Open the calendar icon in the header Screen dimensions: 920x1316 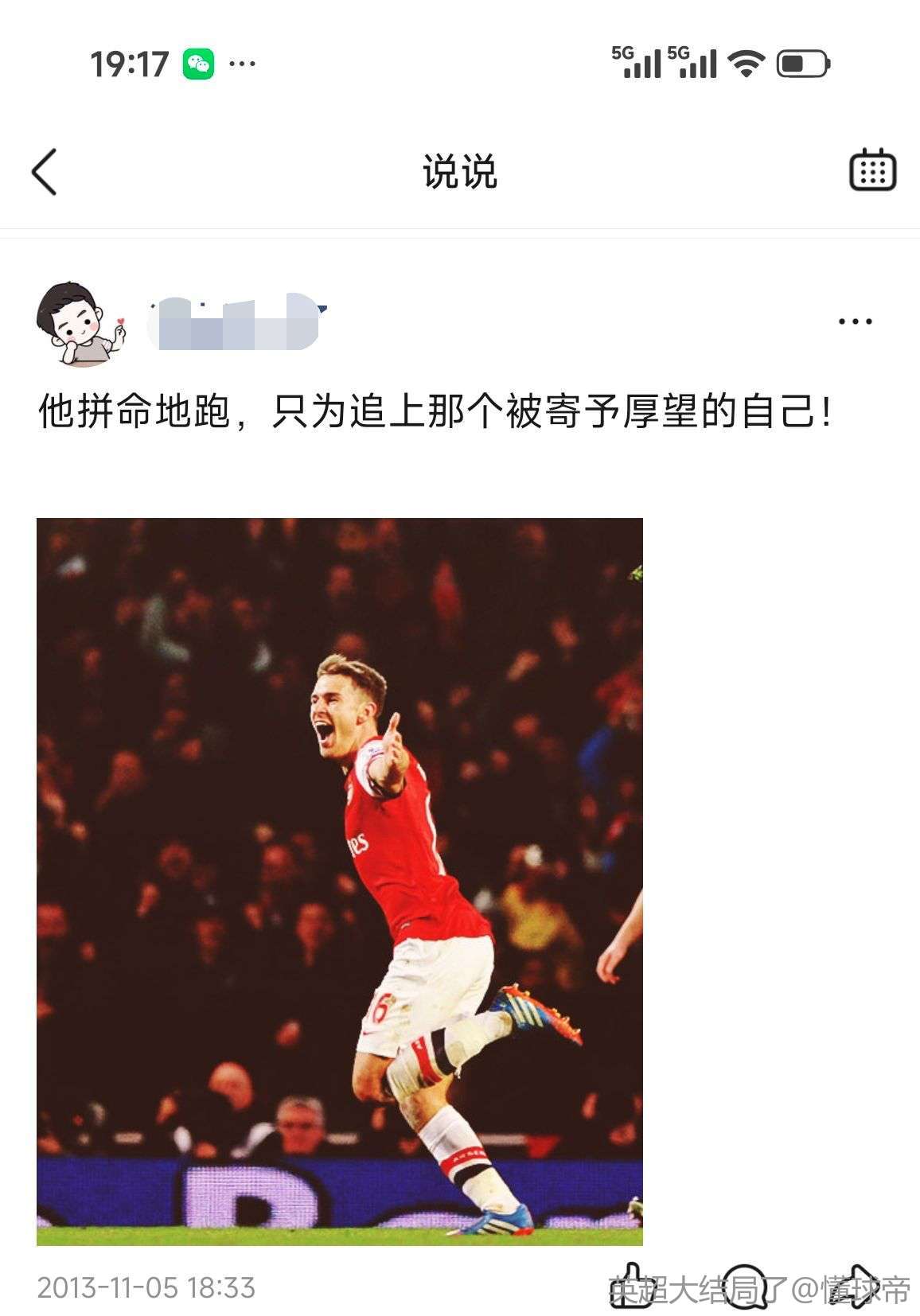point(873,170)
